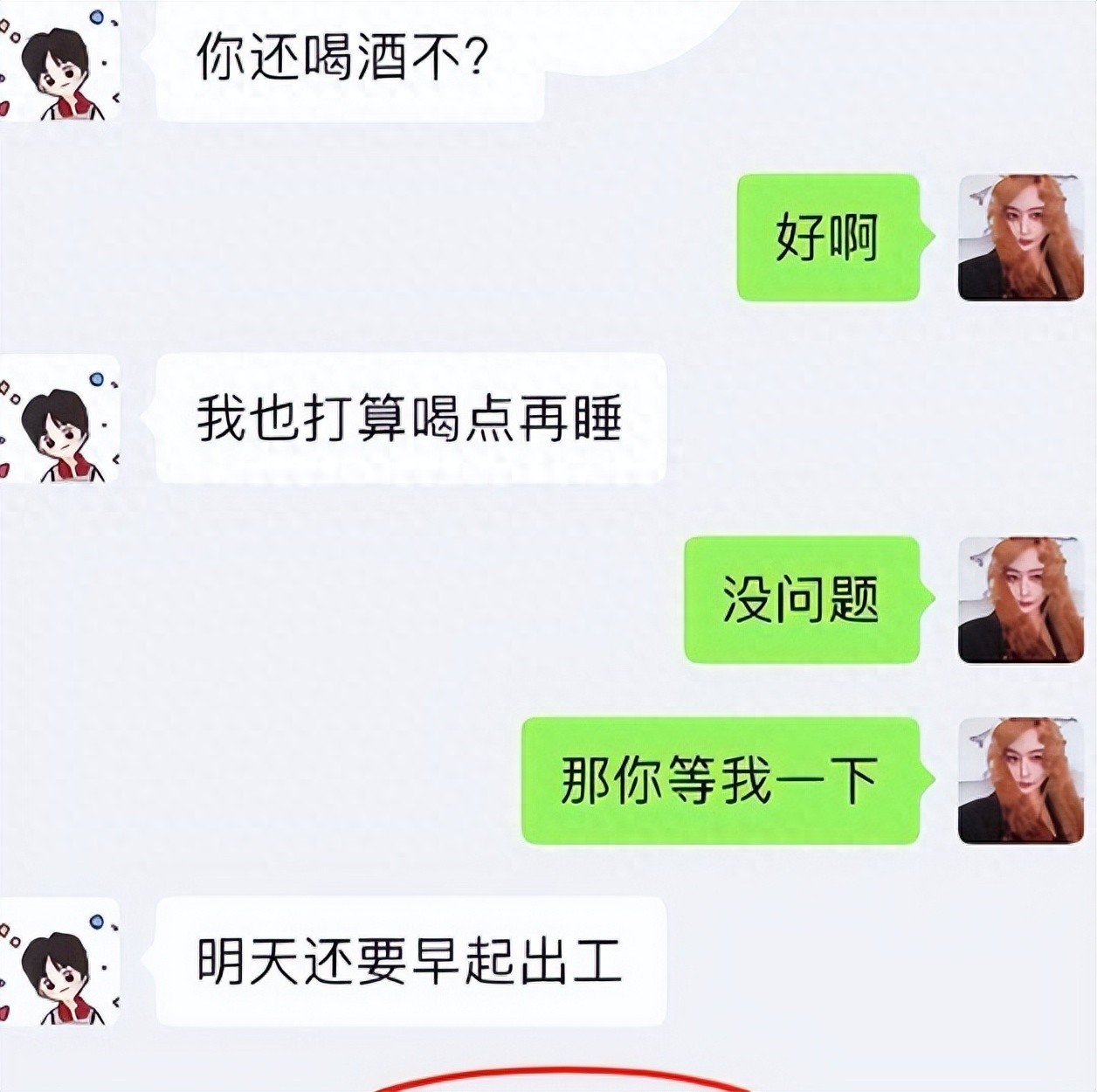Screen dimensions: 1097x1092
Task: Tap the red-haired avatar next to 好啊
Action: [1020, 238]
